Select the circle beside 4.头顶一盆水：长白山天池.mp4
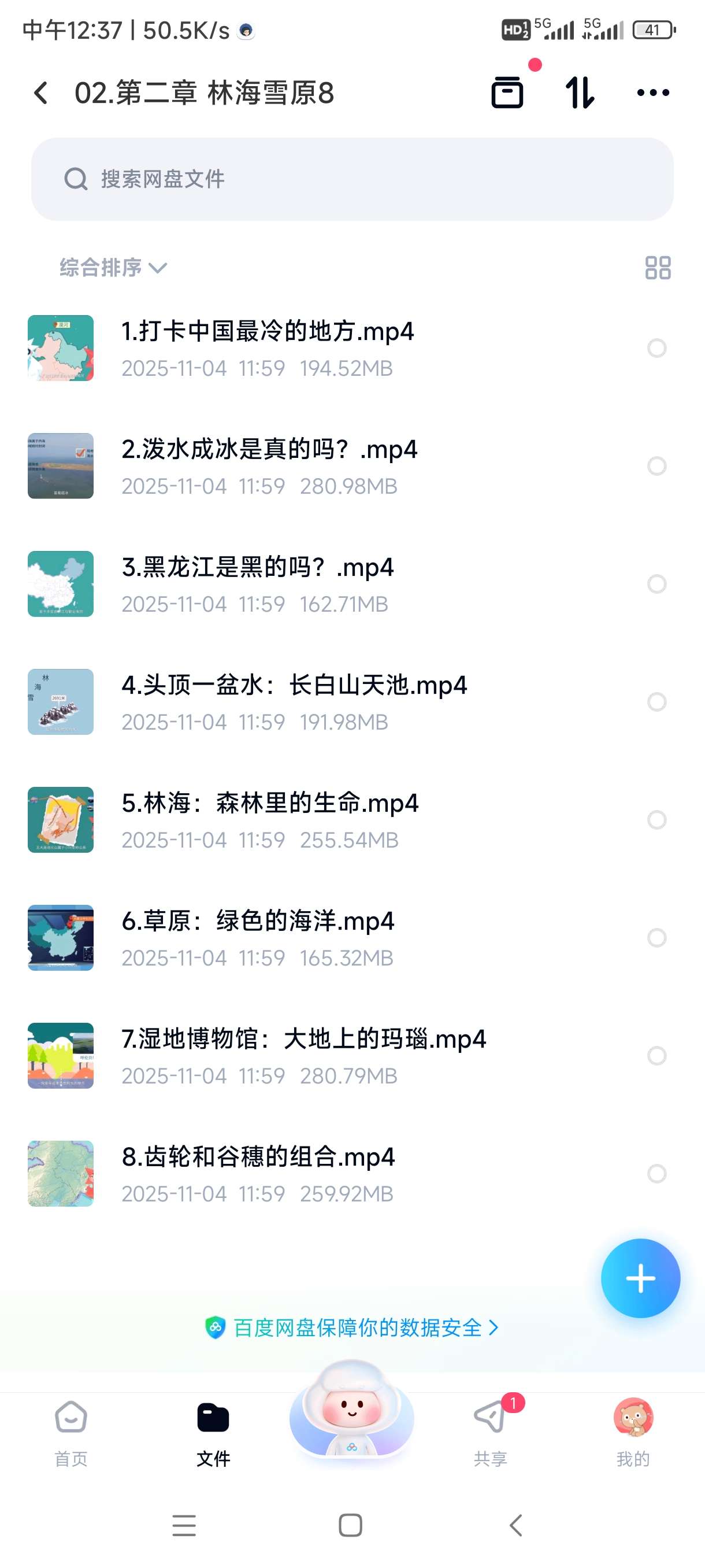 pos(657,702)
